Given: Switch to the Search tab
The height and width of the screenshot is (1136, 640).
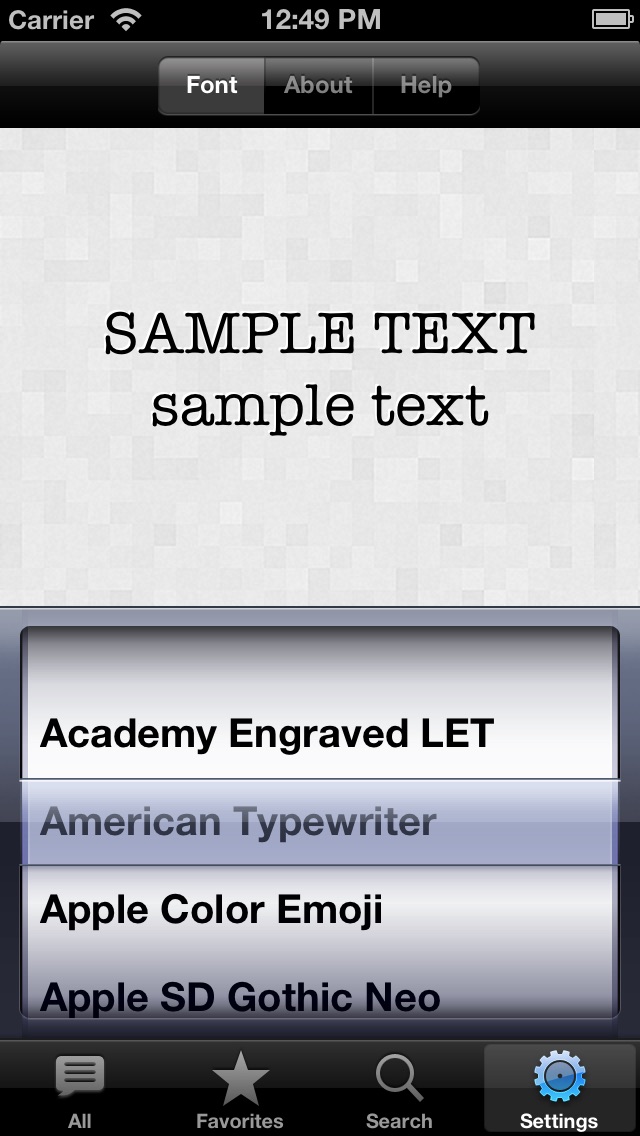Looking at the screenshot, I should [x=399, y=1089].
